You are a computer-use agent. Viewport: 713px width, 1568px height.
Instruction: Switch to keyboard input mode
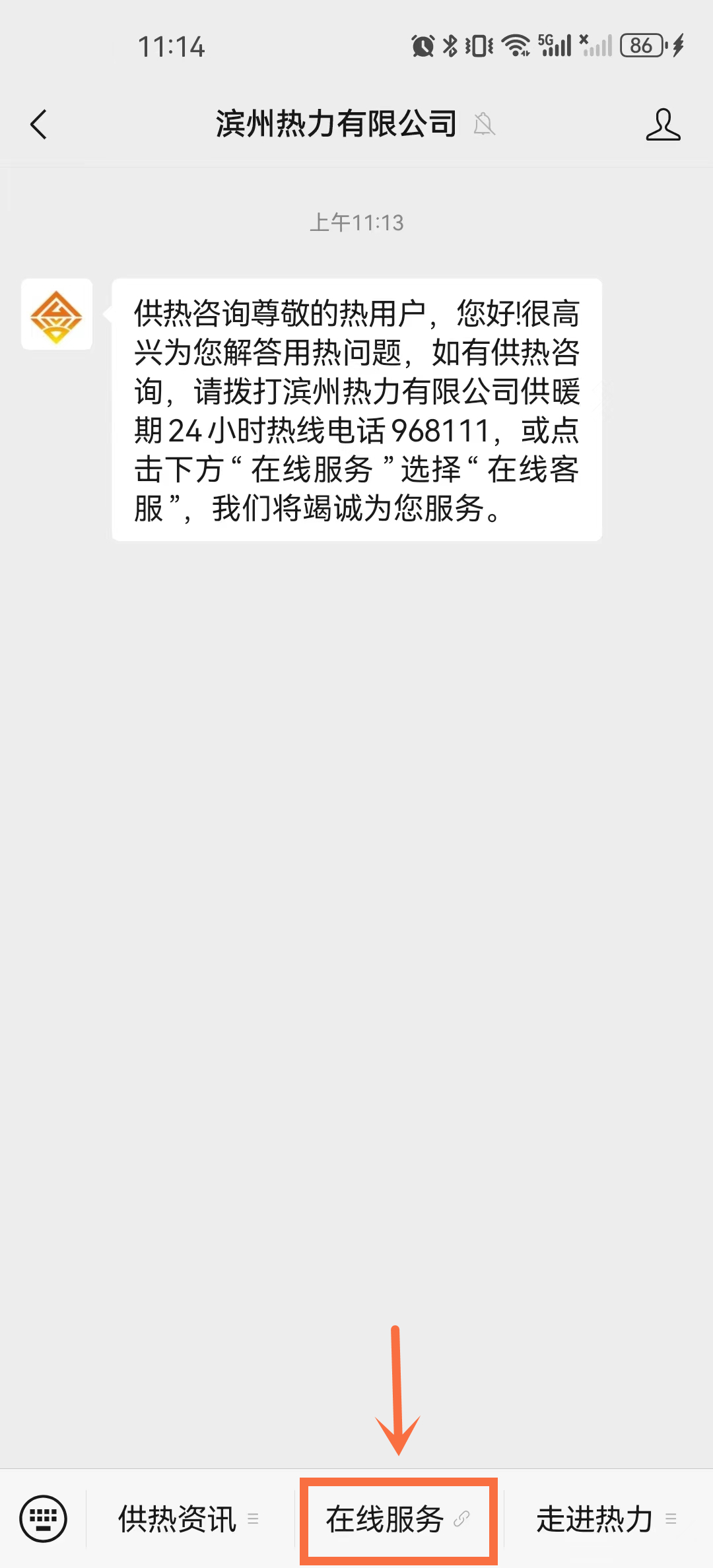pyautogui.click(x=44, y=1519)
